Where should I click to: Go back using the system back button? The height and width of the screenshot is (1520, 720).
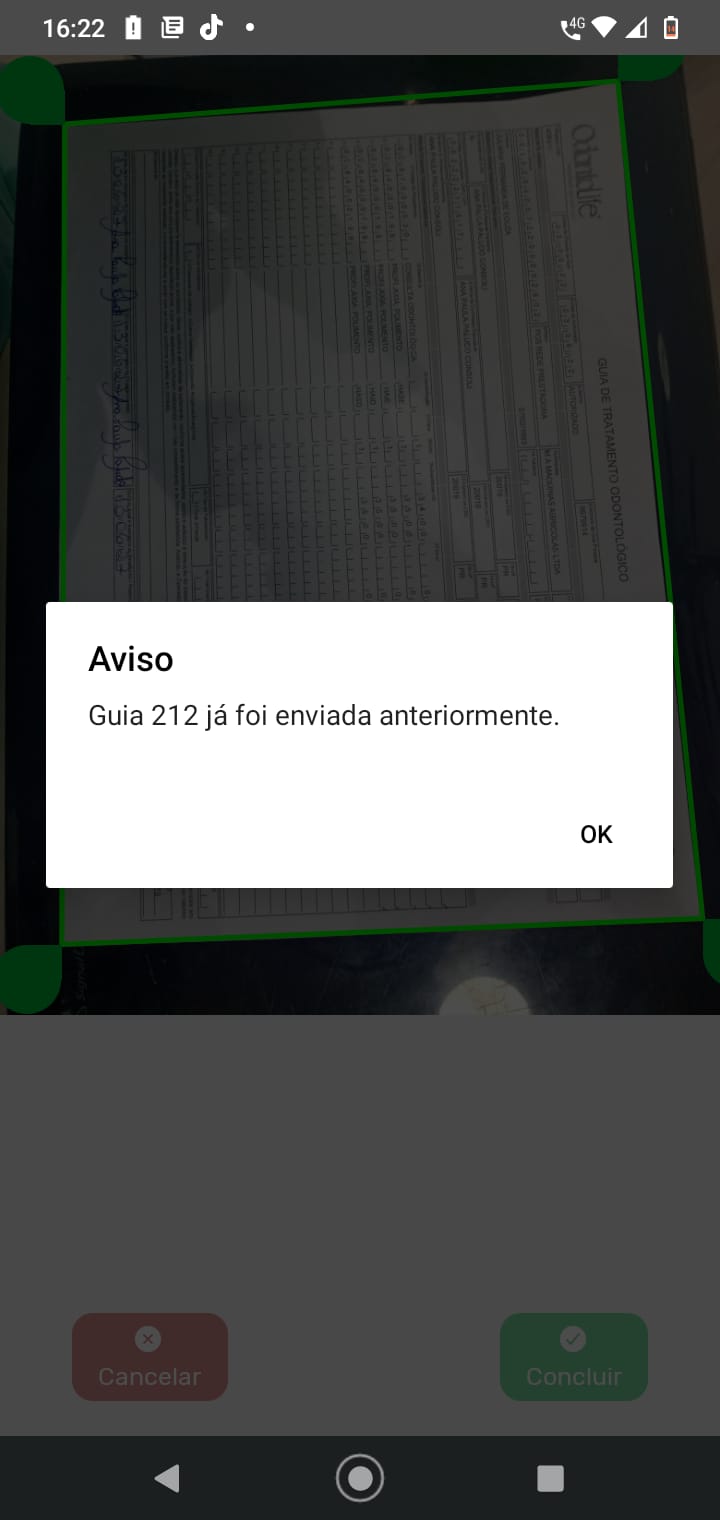[167, 1478]
